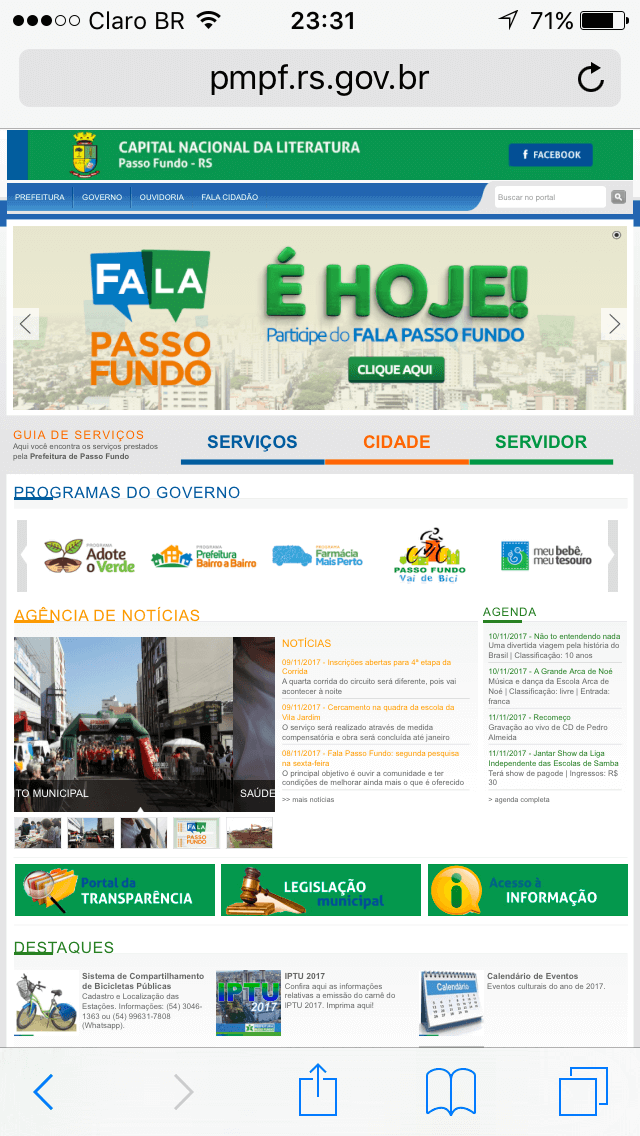Open Portal da Transparência banner
The height and width of the screenshot is (1136, 640).
(115, 890)
